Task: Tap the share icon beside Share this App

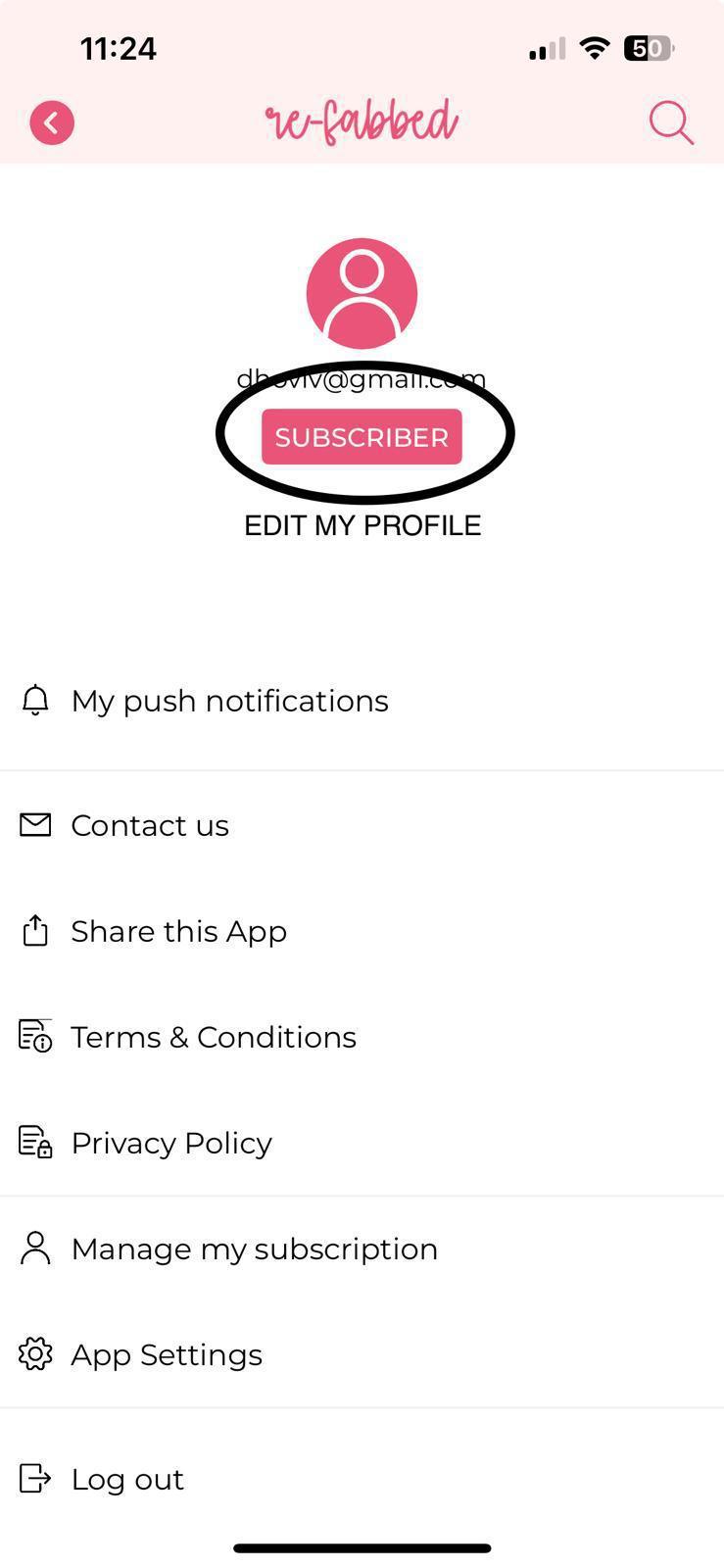Action: 35,930
